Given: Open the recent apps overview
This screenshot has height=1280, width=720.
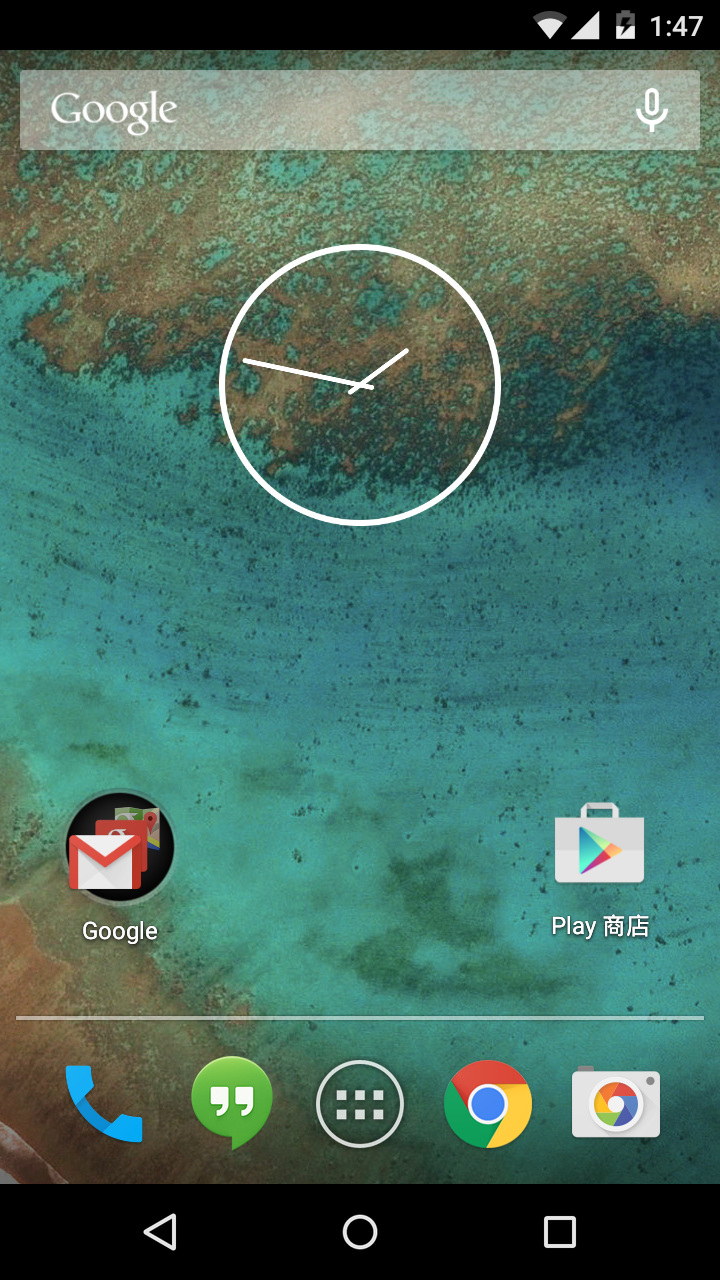Looking at the screenshot, I should (x=560, y=1232).
